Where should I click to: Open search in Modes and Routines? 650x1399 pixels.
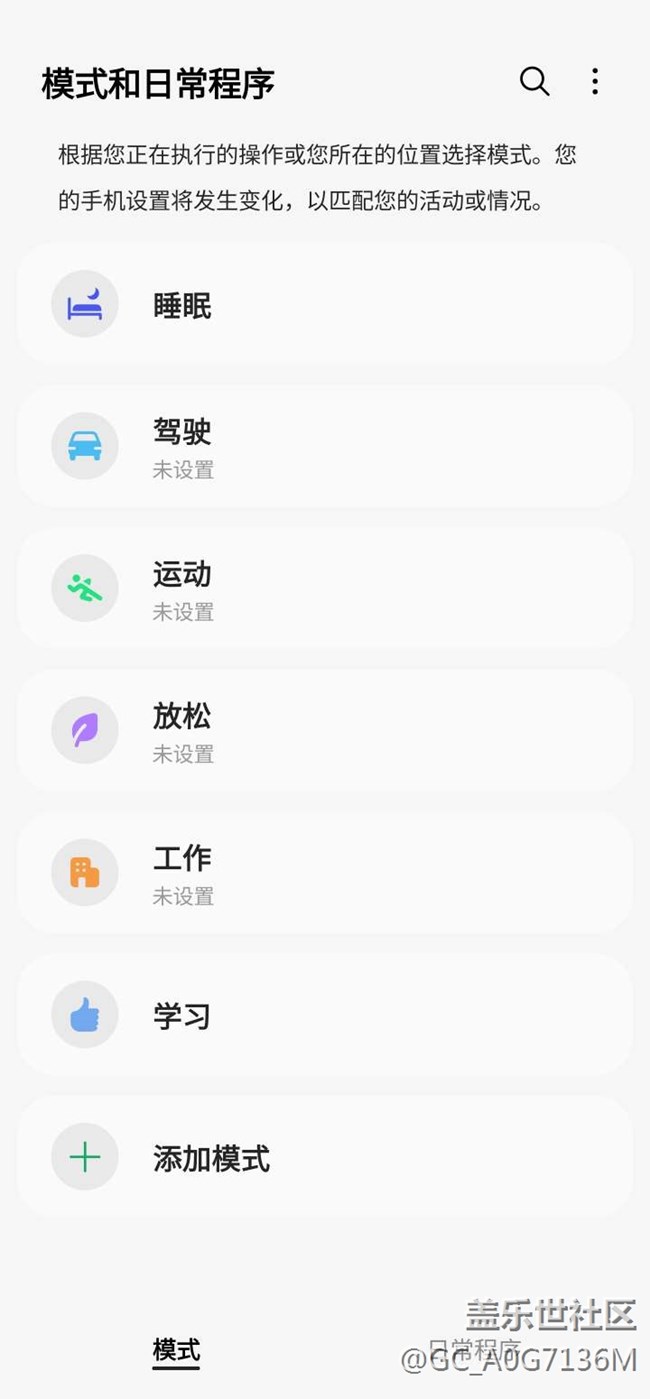click(534, 82)
